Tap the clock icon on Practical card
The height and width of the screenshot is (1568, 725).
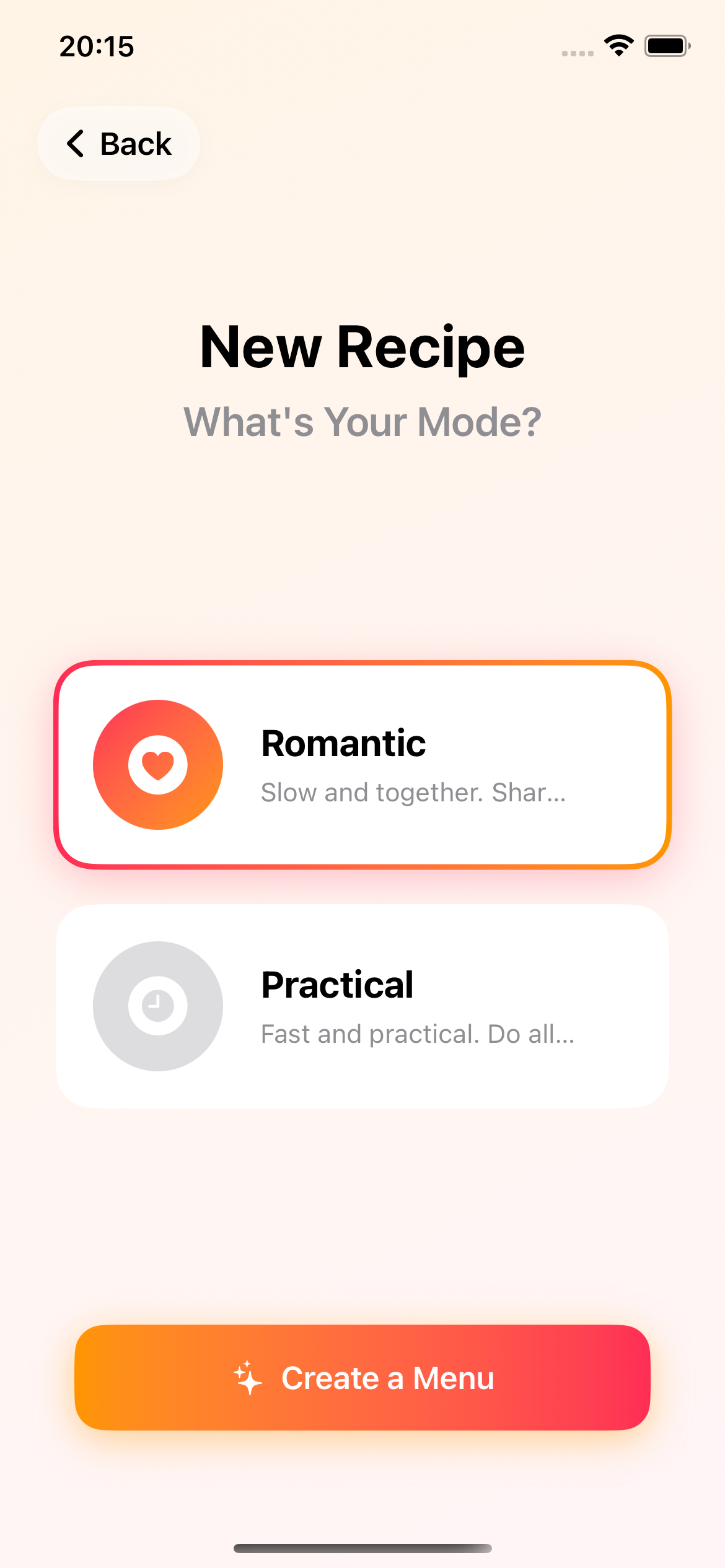pyautogui.click(x=157, y=1006)
